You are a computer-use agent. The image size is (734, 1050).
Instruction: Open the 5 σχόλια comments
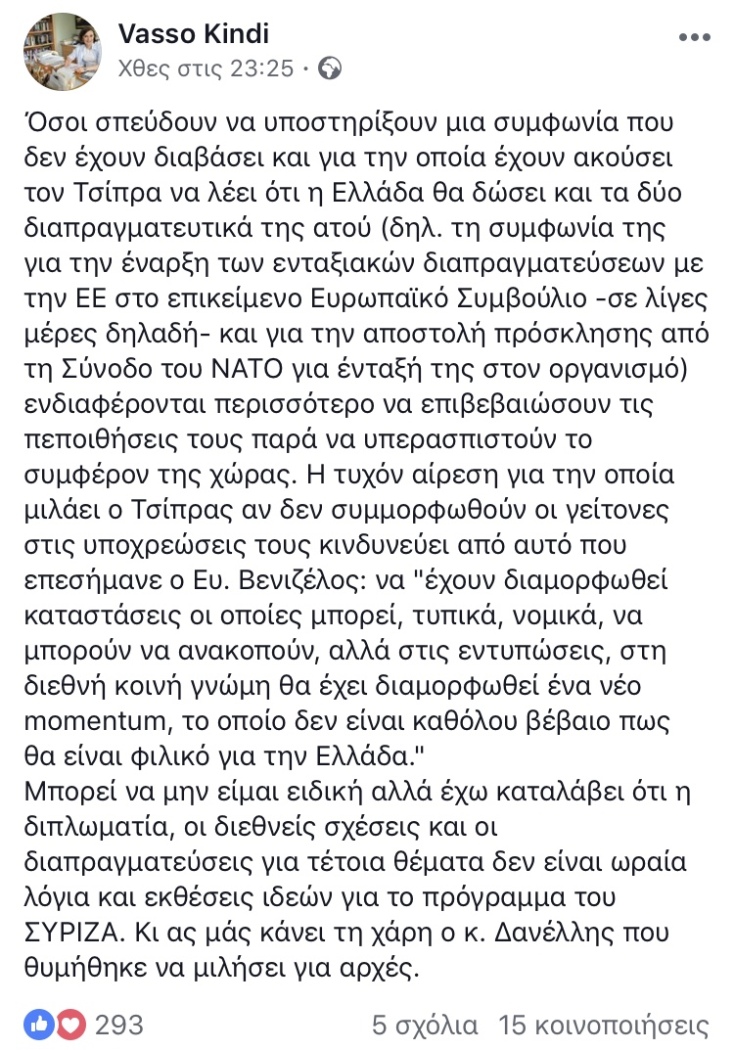tap(424, 1025)
